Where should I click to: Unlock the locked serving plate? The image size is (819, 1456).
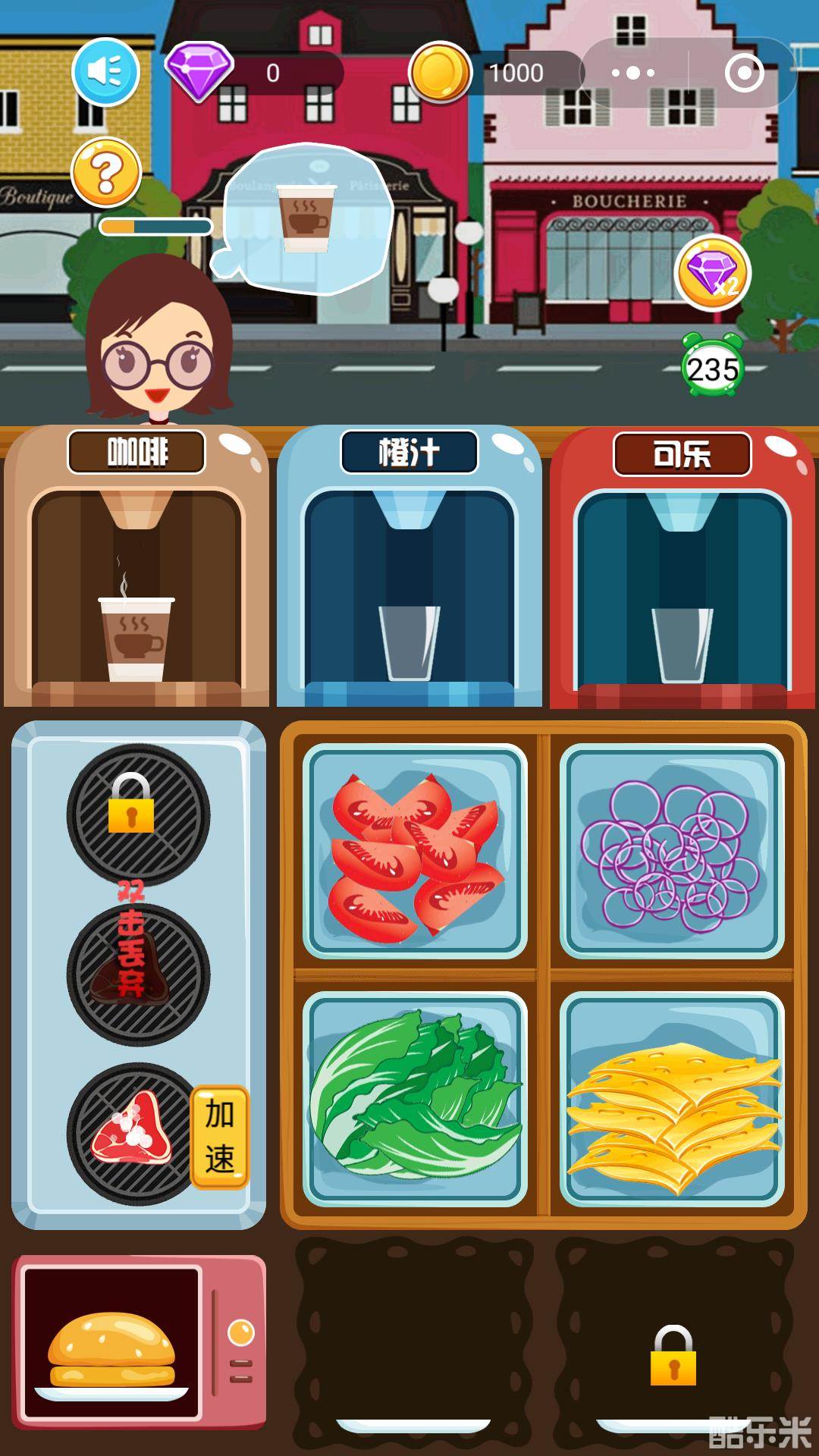click(x=673, y=1357)
